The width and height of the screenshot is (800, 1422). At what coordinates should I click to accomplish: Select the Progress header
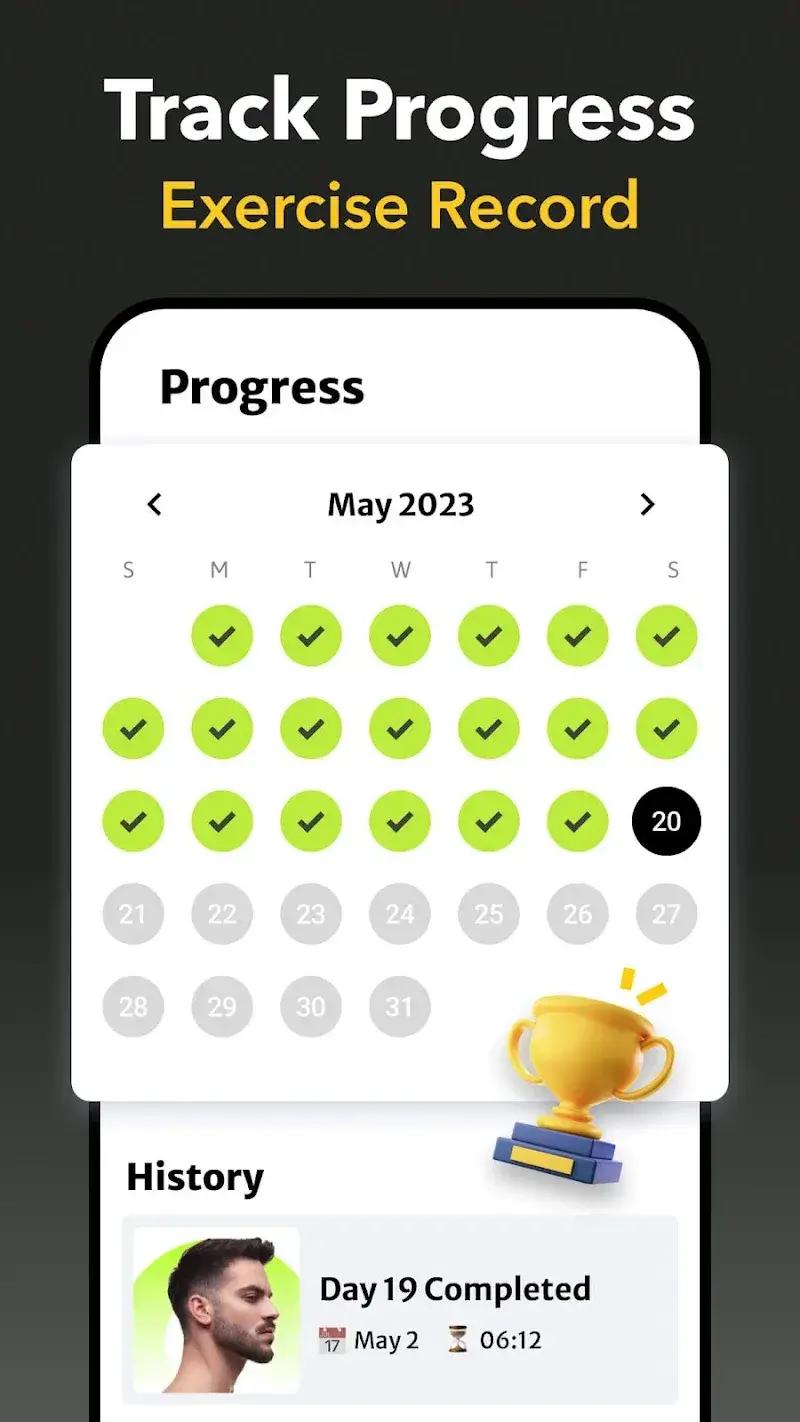[x=262, y=387]
